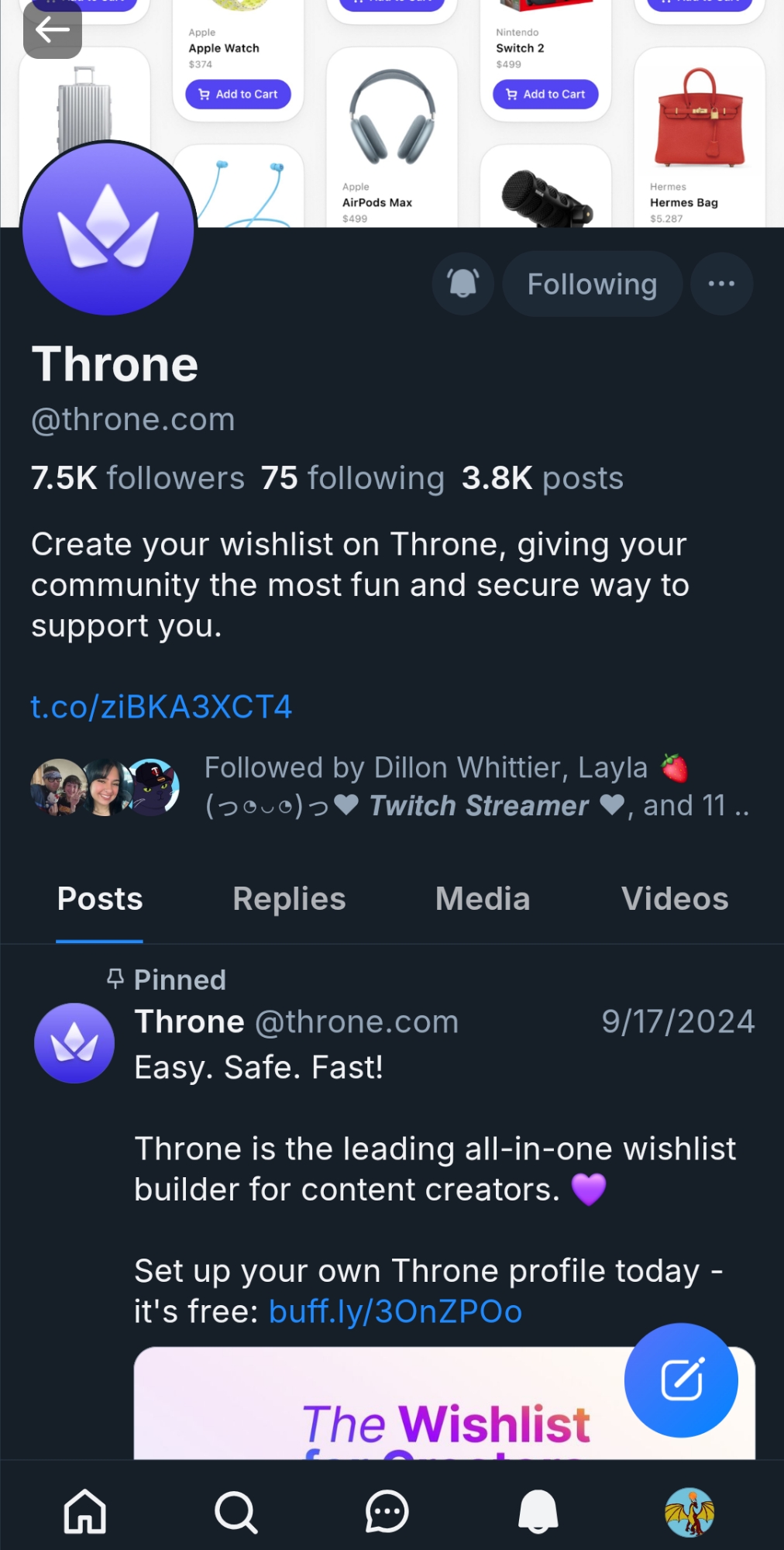Compose a new post

[681, 1379]
